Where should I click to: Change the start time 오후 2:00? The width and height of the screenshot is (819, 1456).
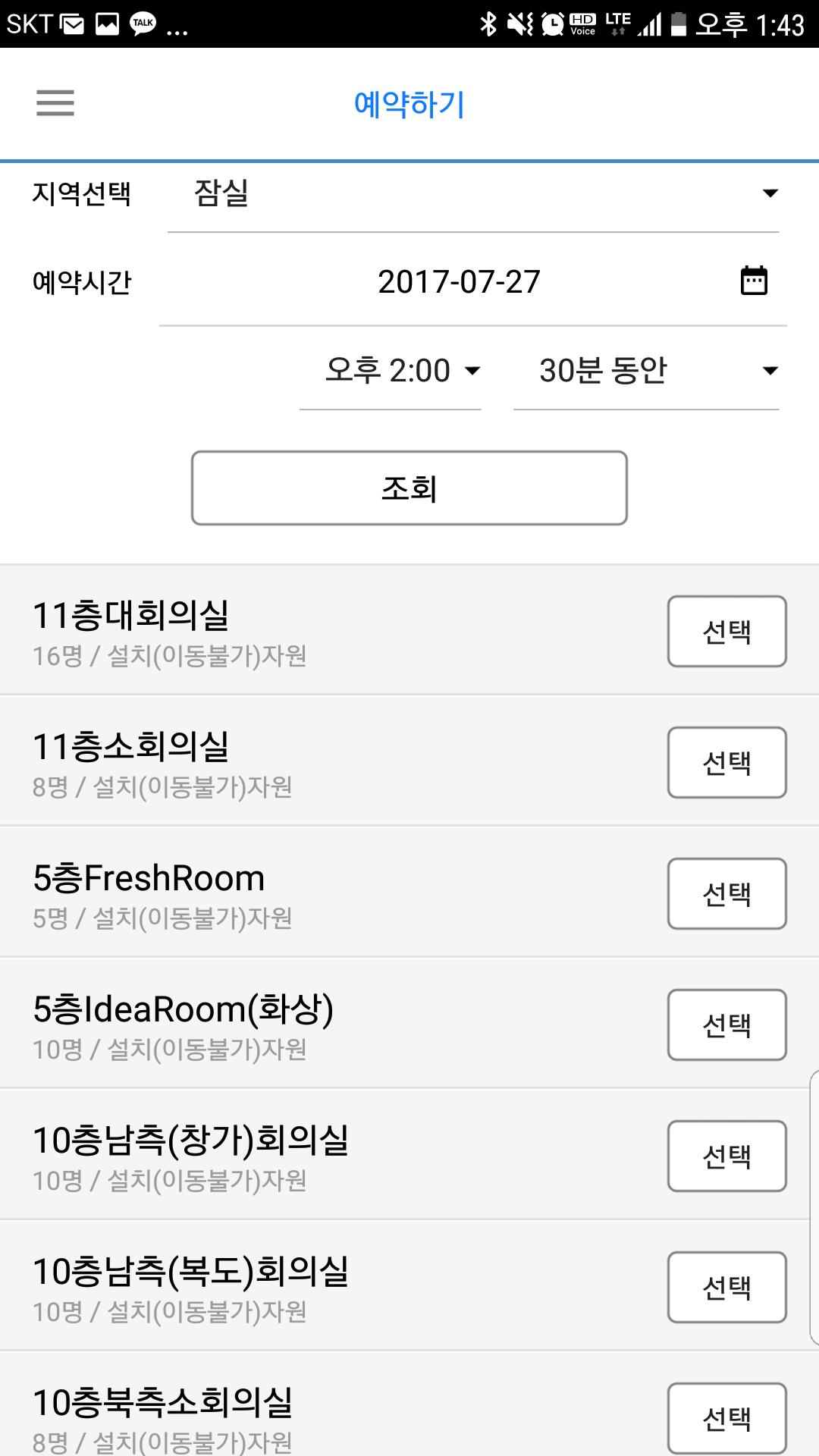pyautogui.click(x=391, y=371)
